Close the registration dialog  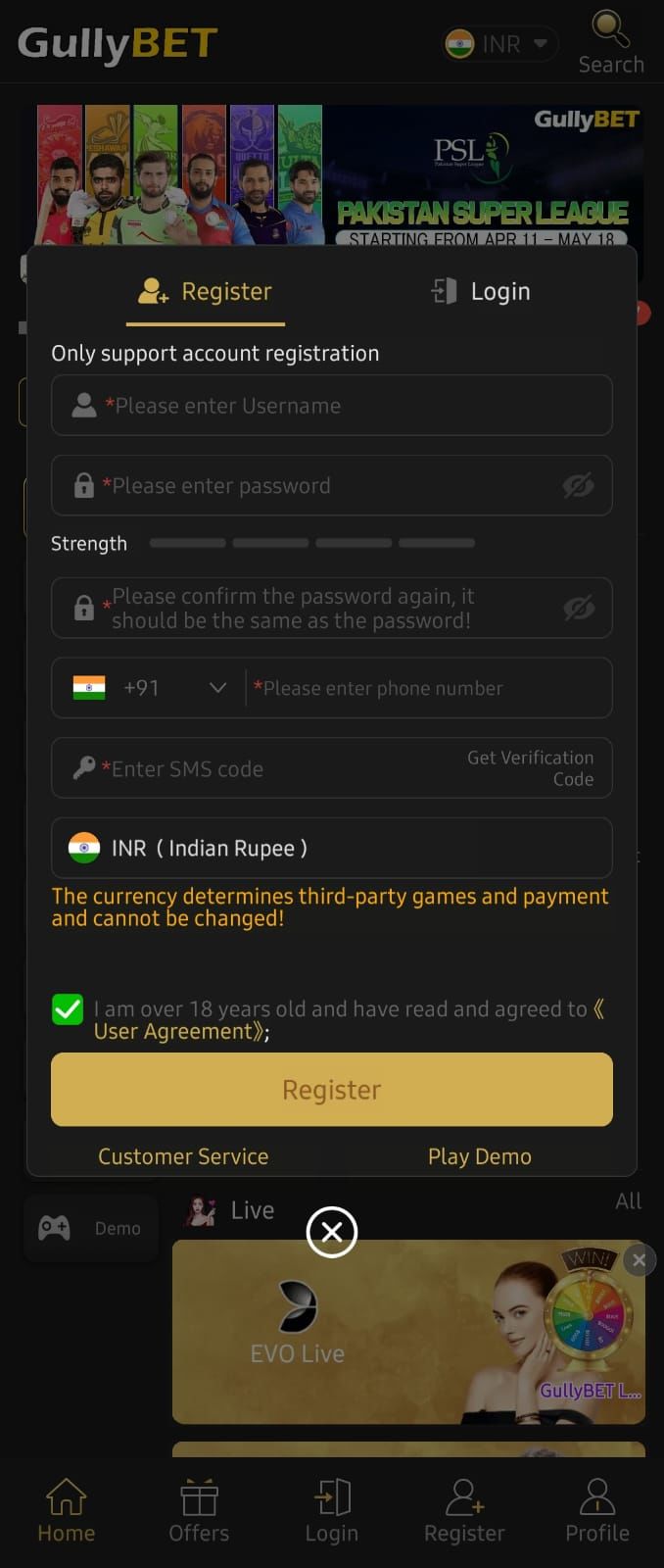click(332, 1232)
